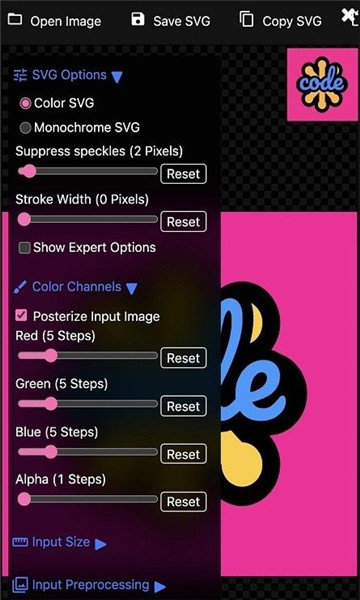The image size is (360, 600).
Task: Reset the Red steps
Action: 183,358
